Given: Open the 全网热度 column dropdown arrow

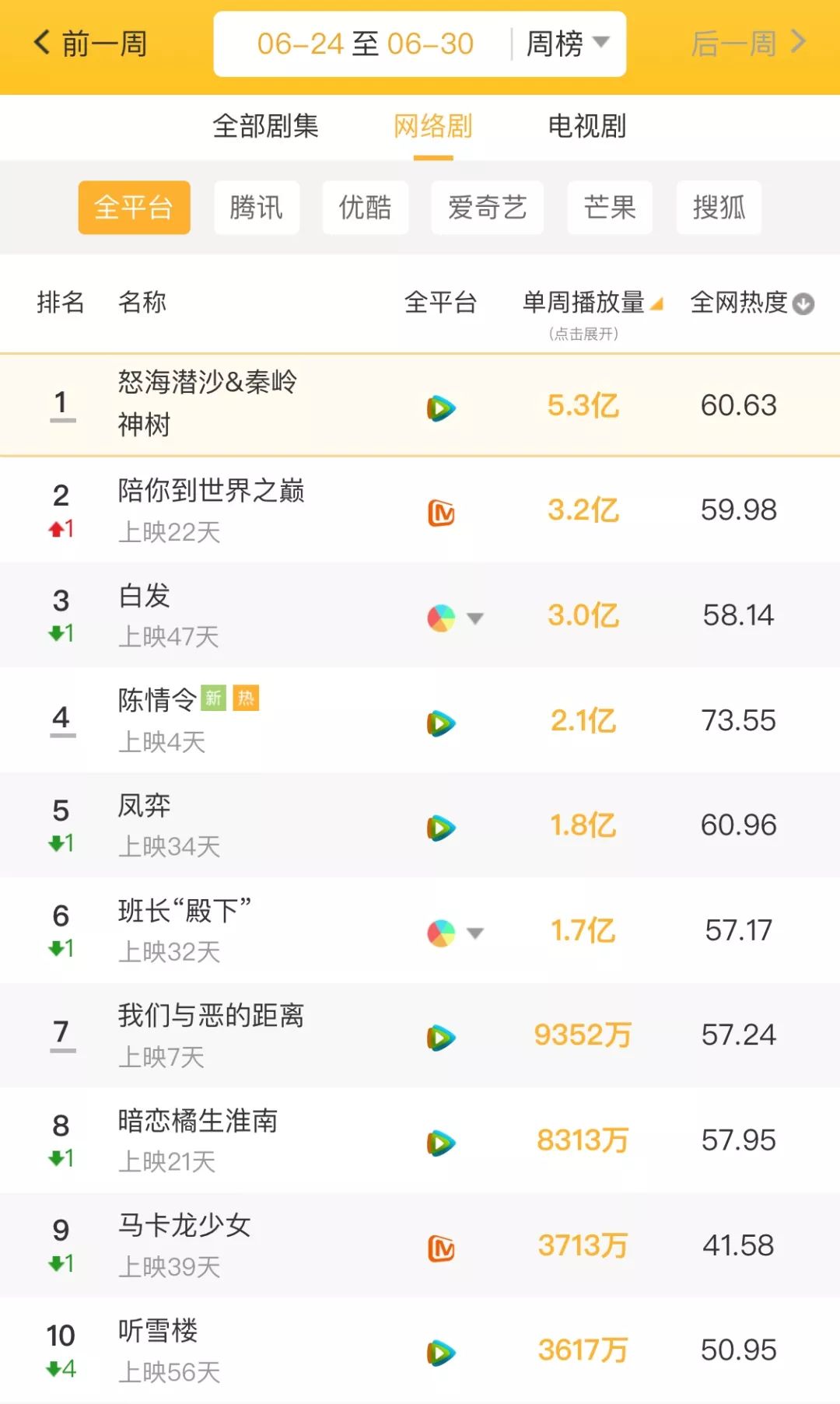Looking at the screenshot, I should pos(804,304).
